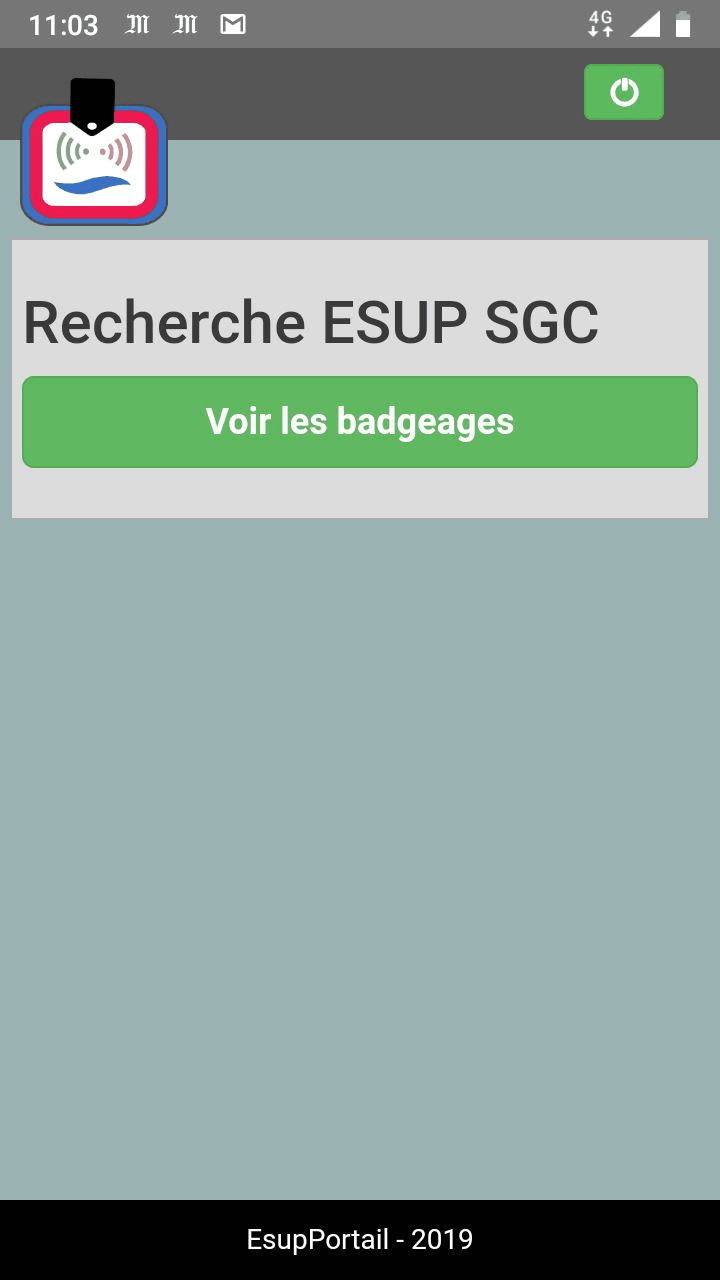This screenshot has width=720, height=1280.
Task: Tap the green power logout button
Action: click(x=623, y=93)
